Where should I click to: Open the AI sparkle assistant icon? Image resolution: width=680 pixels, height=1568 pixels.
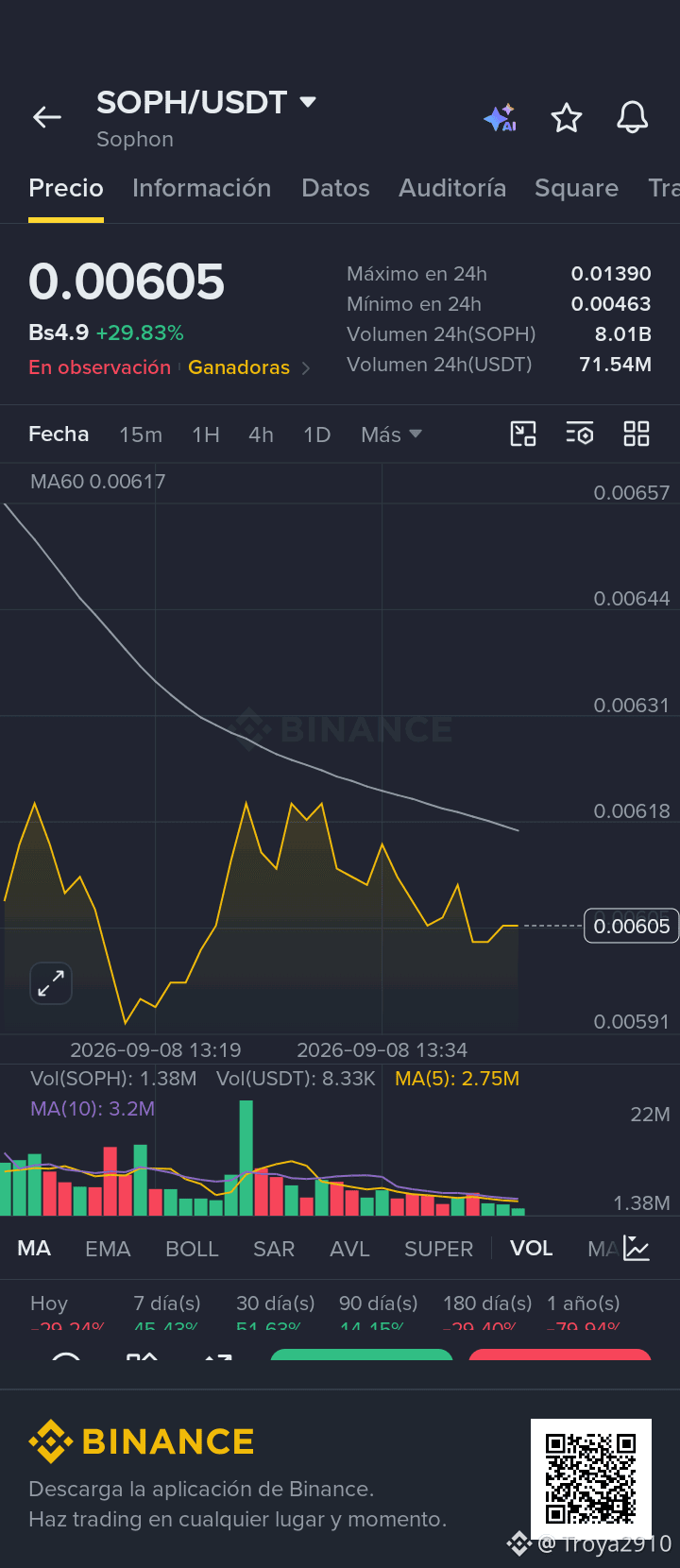pyautogui.click(x=500, y=118)
